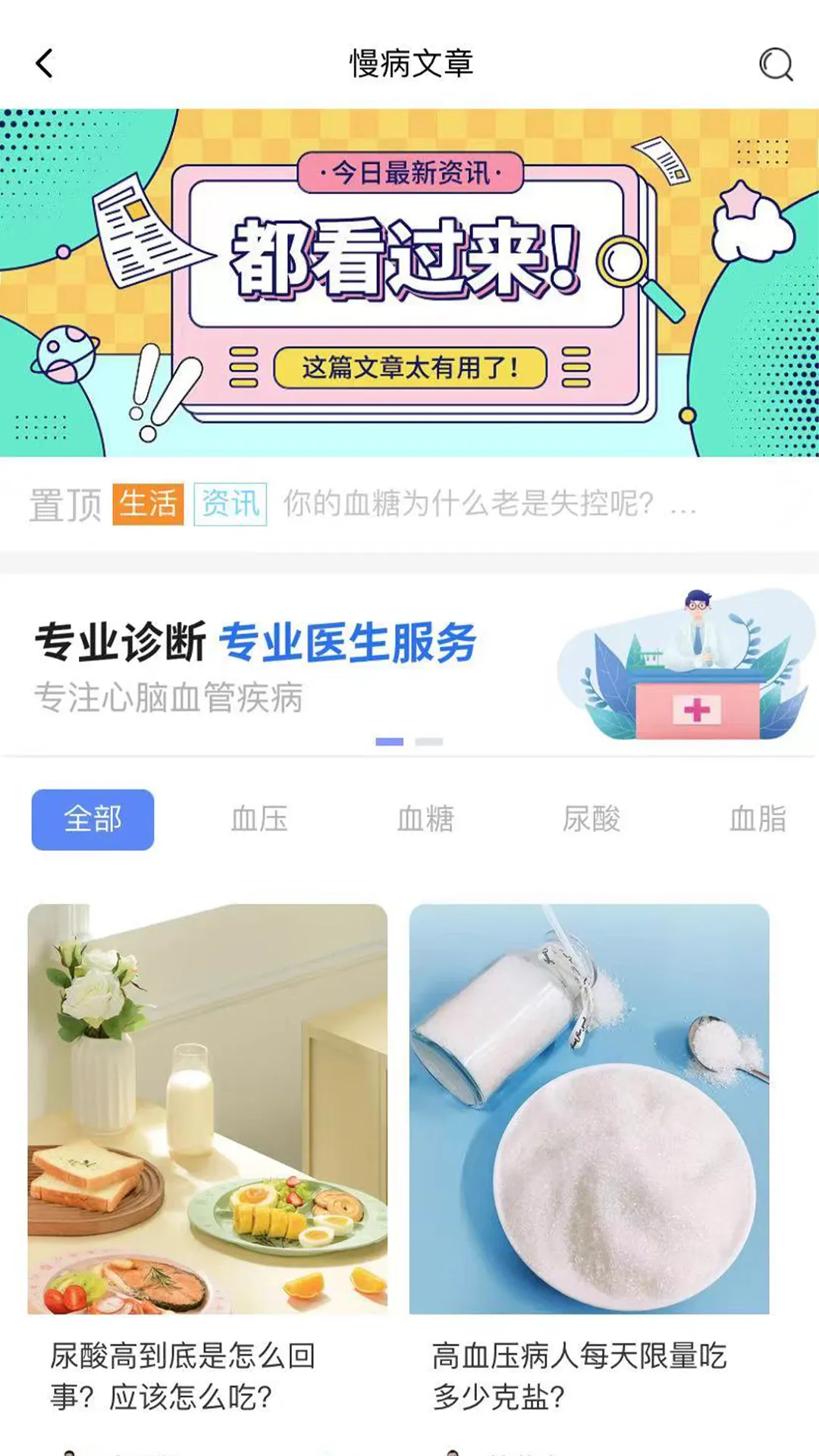The width and height of the screenshot is (819, 1456).
Task: Open the 今日最新资讯 banner
Action: (409, 282)
